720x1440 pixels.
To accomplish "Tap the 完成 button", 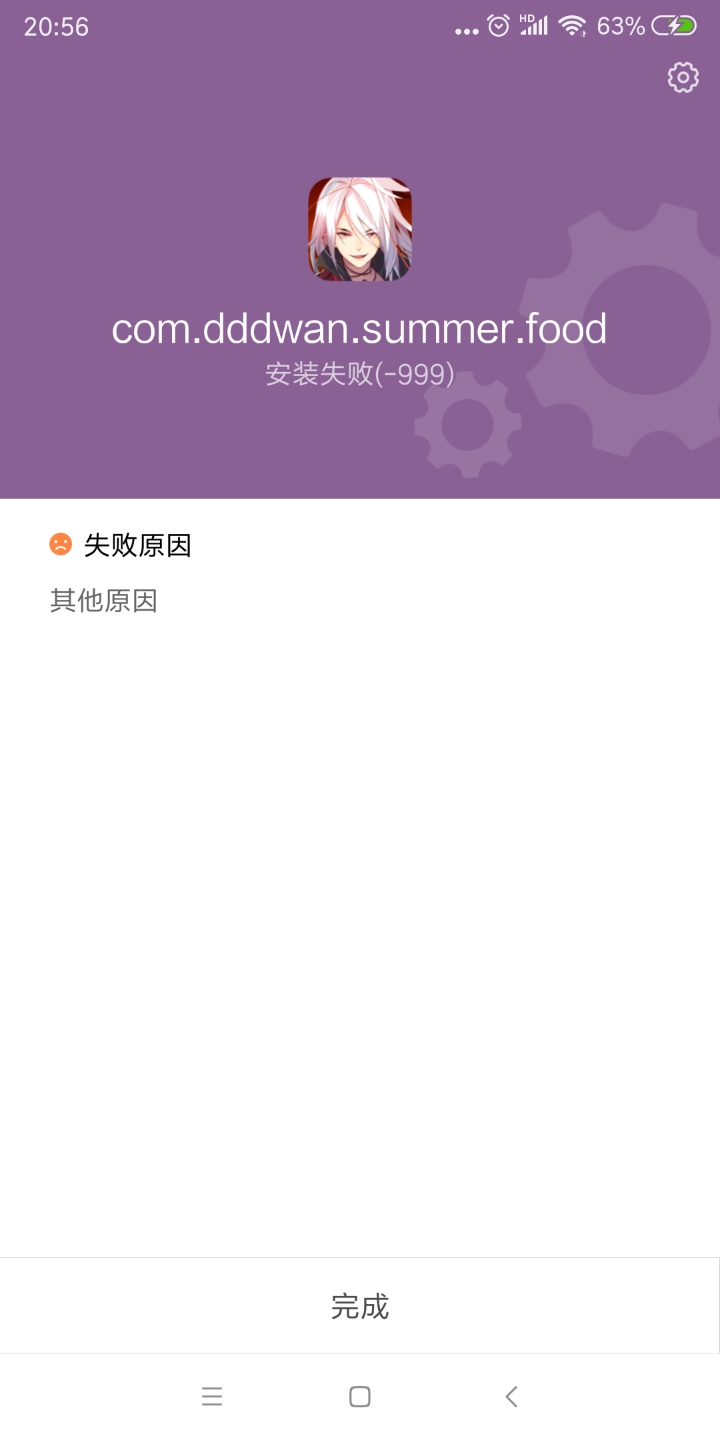I will click(x=360, y=1306).
